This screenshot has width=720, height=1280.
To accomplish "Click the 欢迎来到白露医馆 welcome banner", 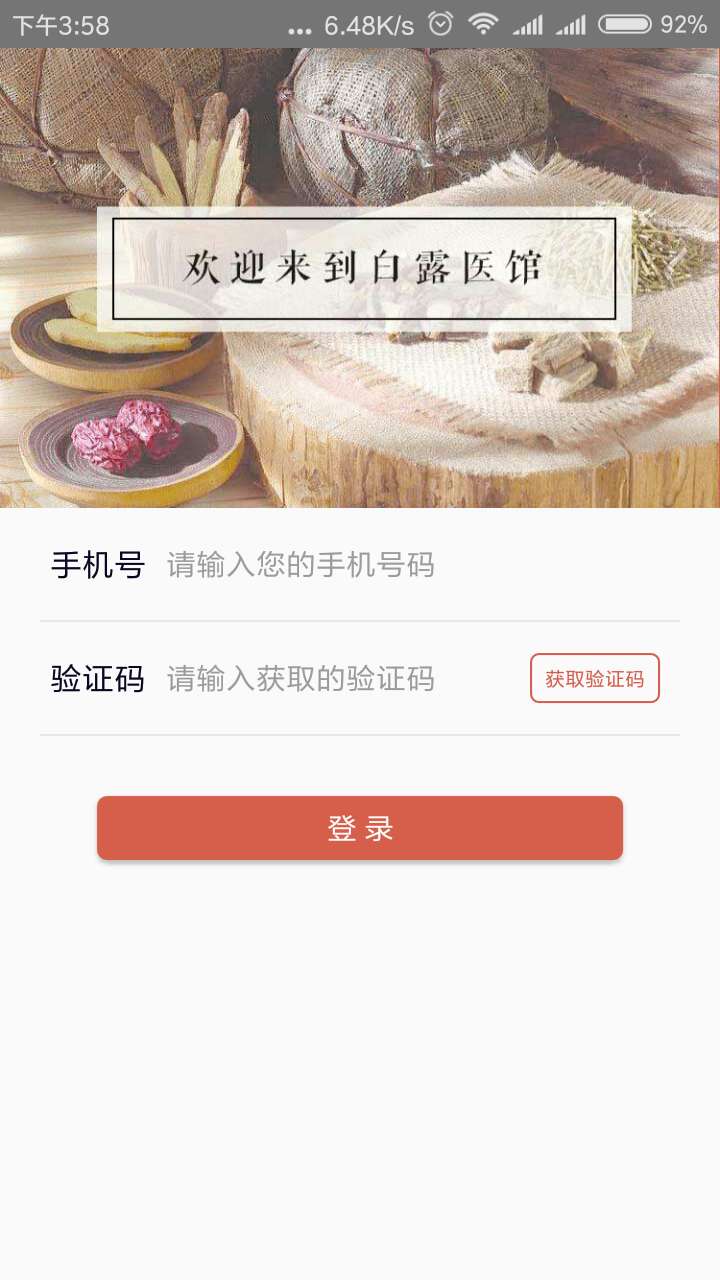I will 360,268.
